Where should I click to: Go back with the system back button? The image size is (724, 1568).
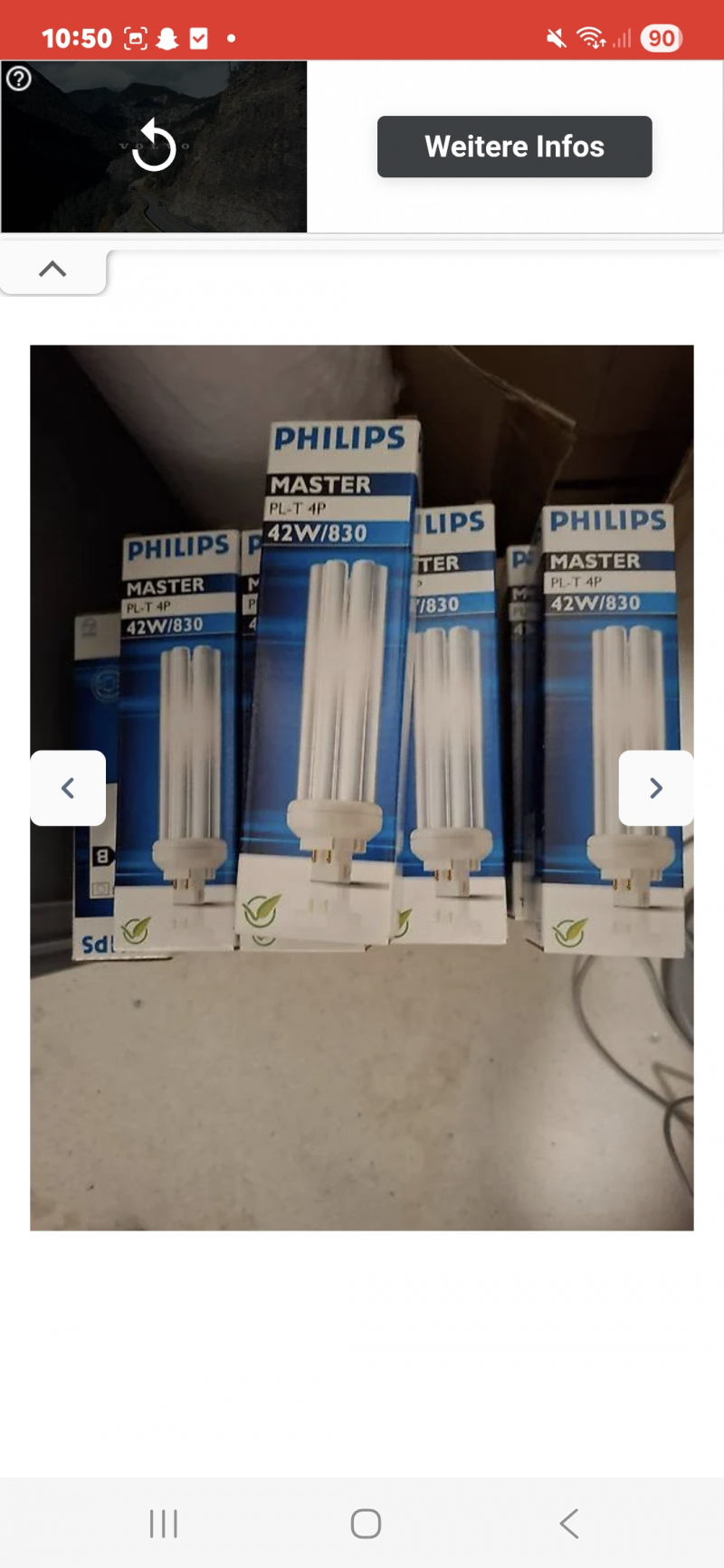pos(568,1524)
